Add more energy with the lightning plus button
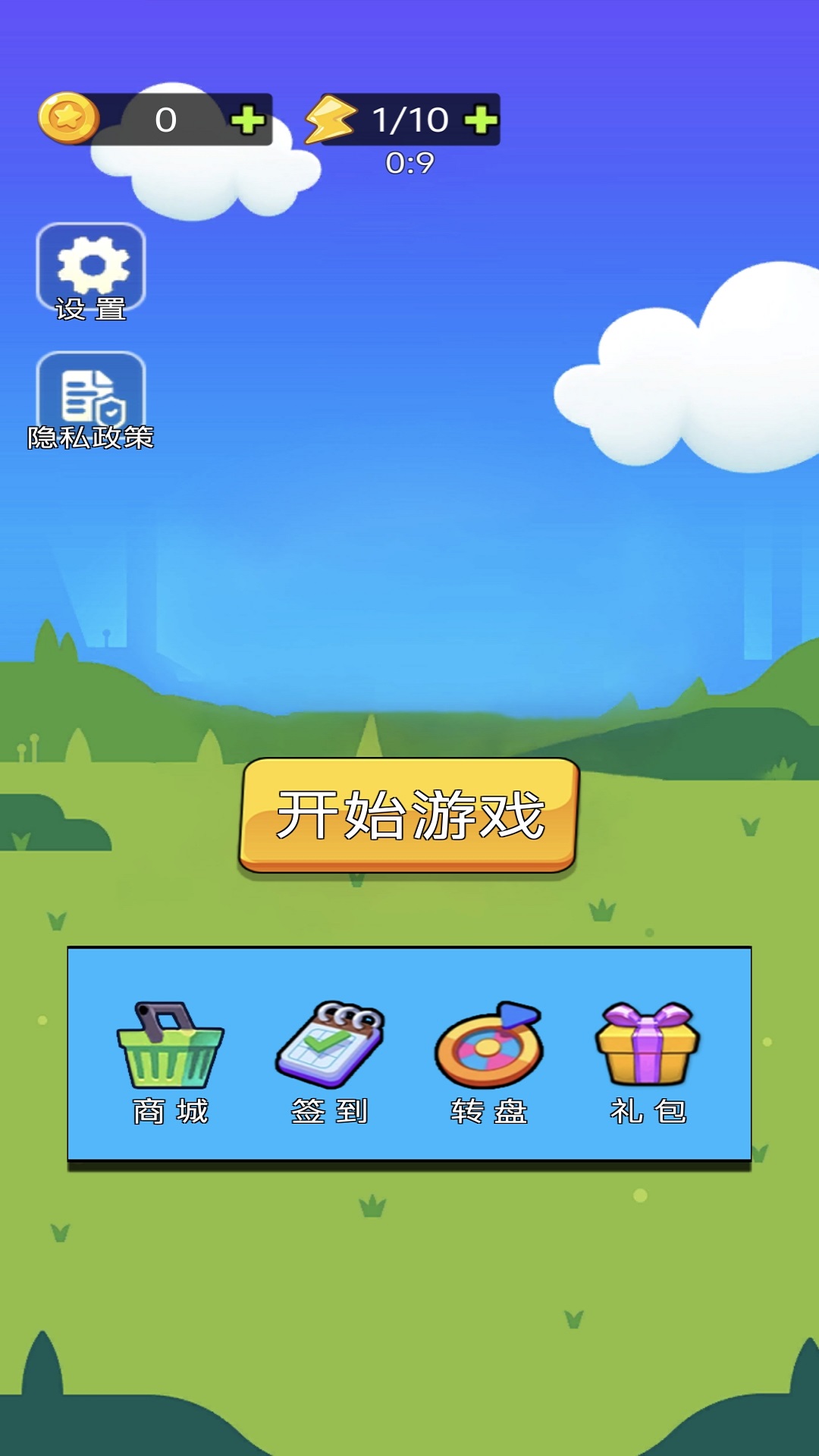The height and width of the screenshot is (1456, 819). point(481,120)
